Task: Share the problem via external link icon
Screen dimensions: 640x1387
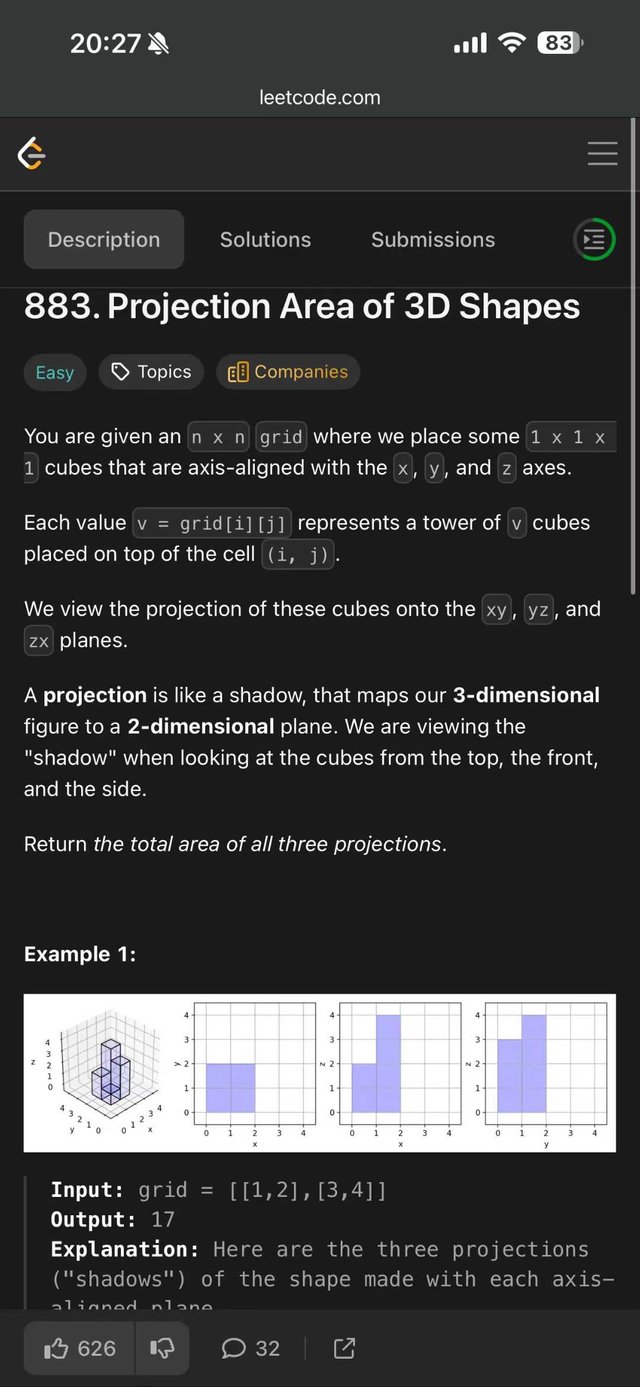Action: [x=344, y=1348]
